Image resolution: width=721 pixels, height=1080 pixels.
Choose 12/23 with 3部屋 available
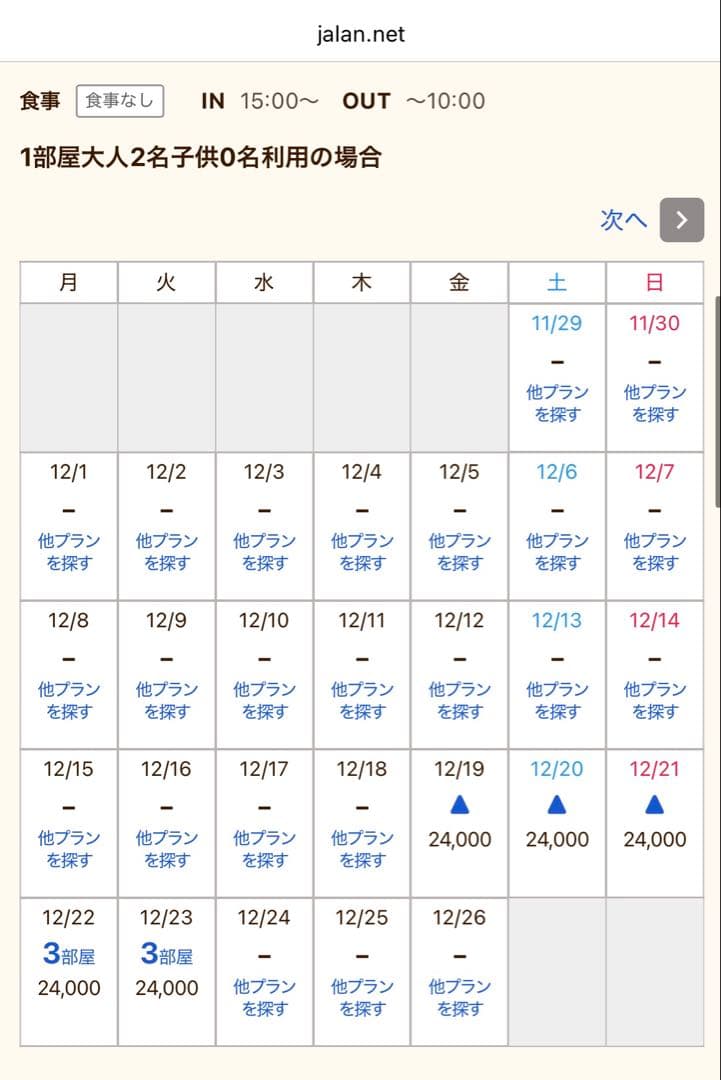click(x=166, y=970)
